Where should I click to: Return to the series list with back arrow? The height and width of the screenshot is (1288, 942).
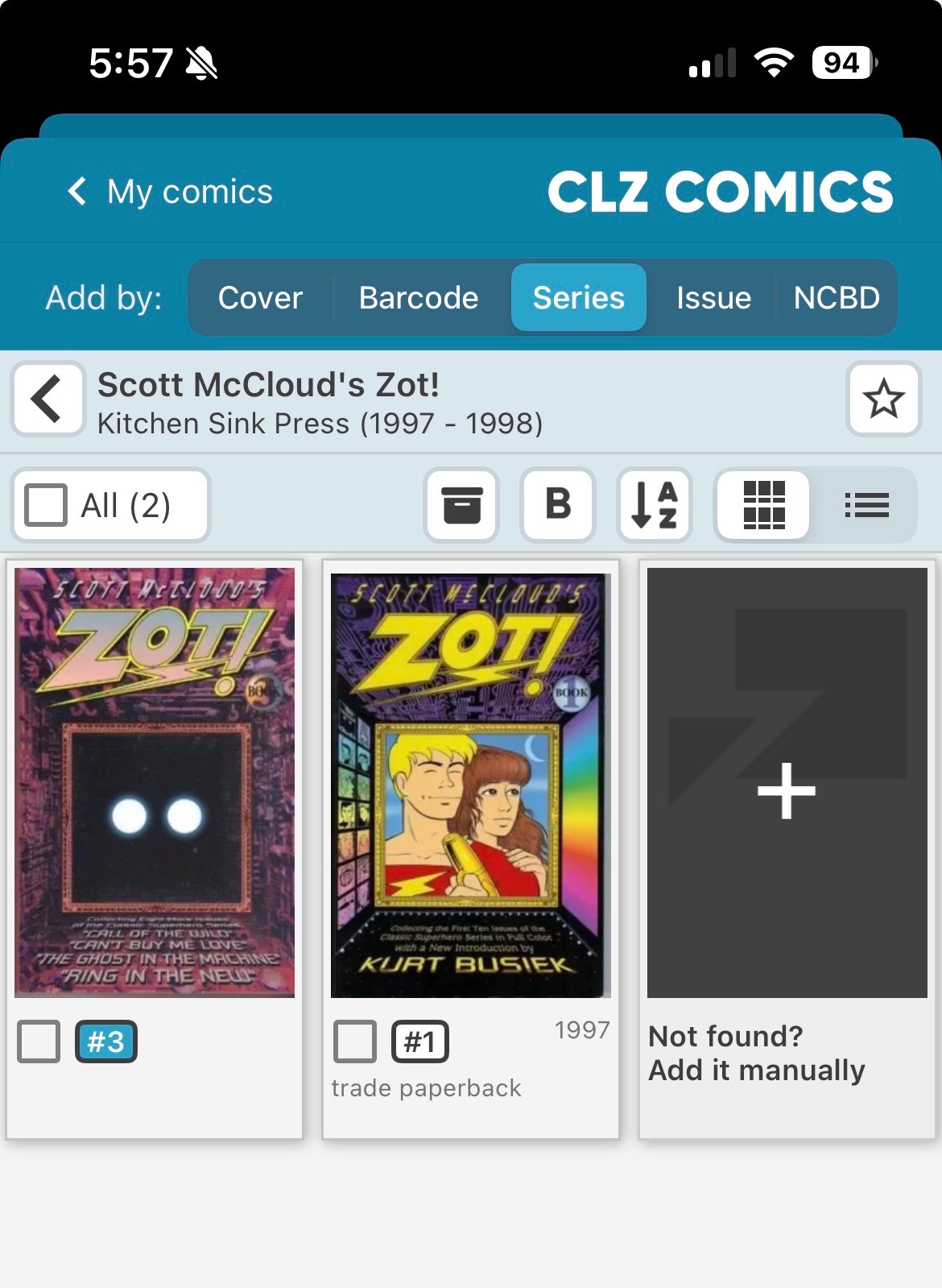click(48, 399)
